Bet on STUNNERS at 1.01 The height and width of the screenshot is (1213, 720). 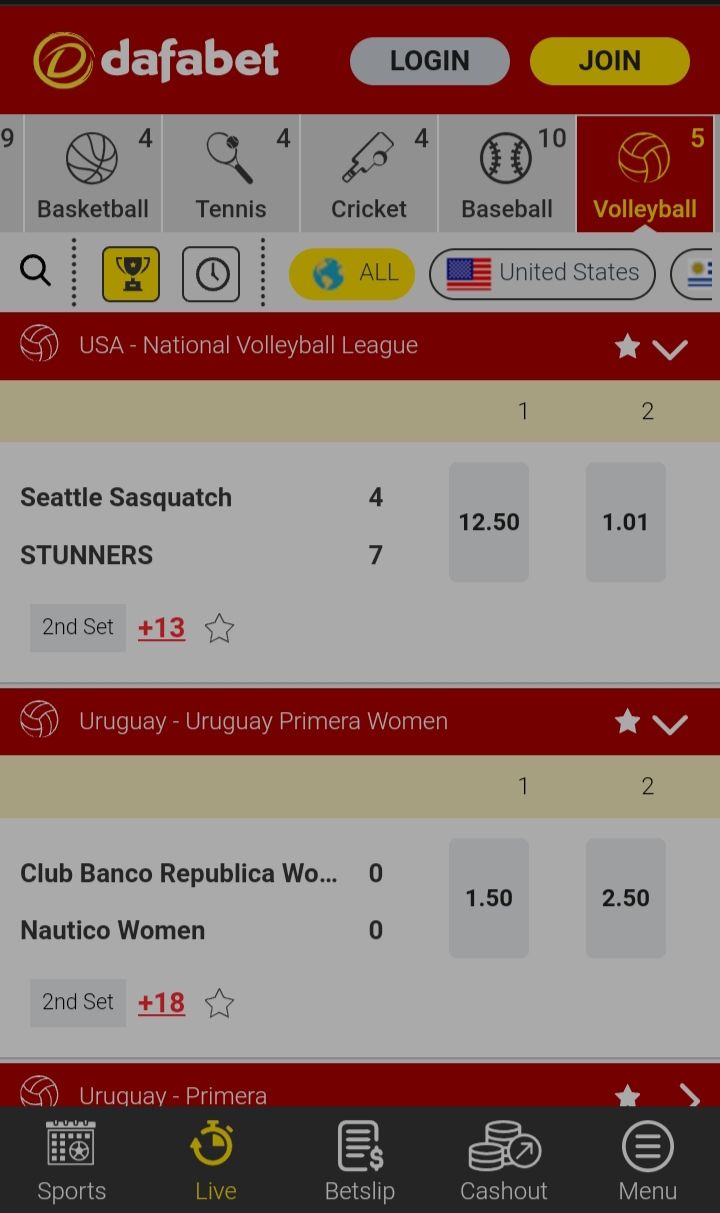625,522
